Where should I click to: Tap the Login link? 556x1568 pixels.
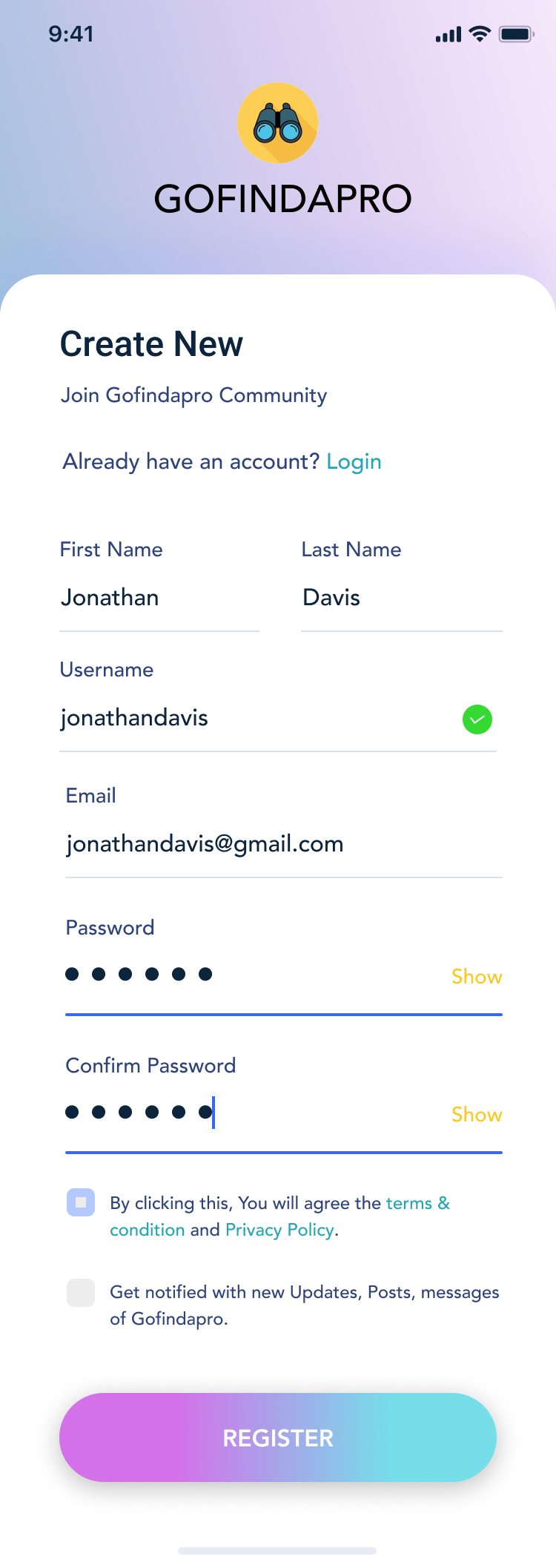click(354, 462)
